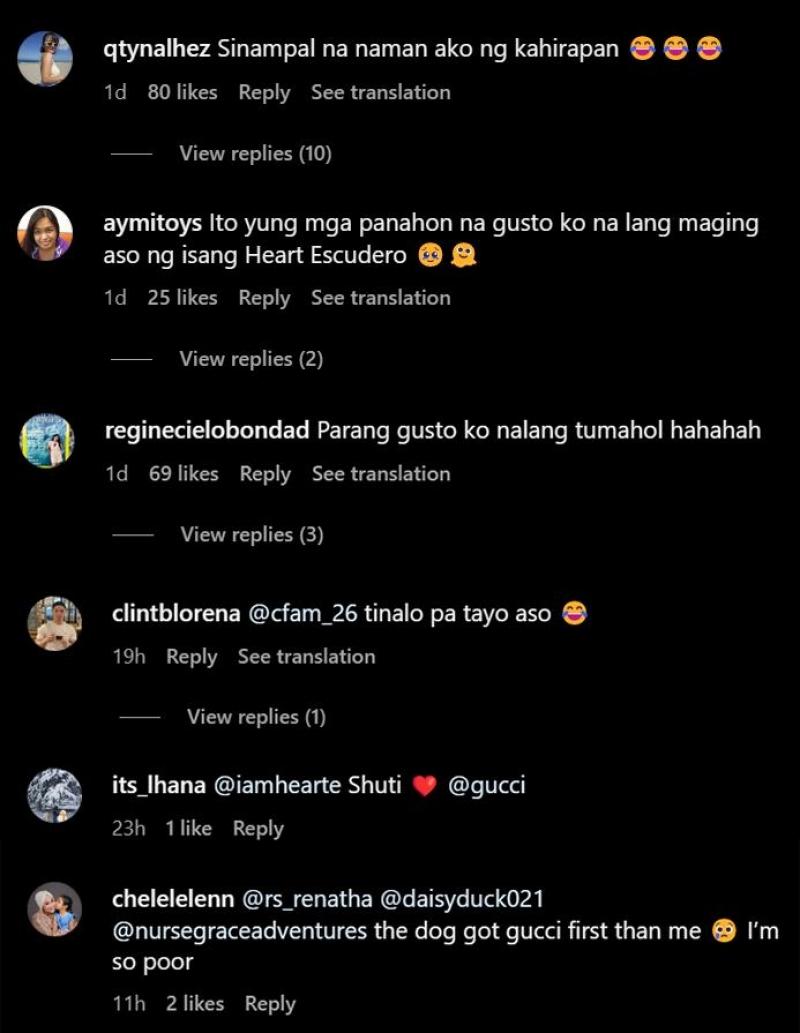
Task: Reply to its_lhana's comment
Action: 258,828
